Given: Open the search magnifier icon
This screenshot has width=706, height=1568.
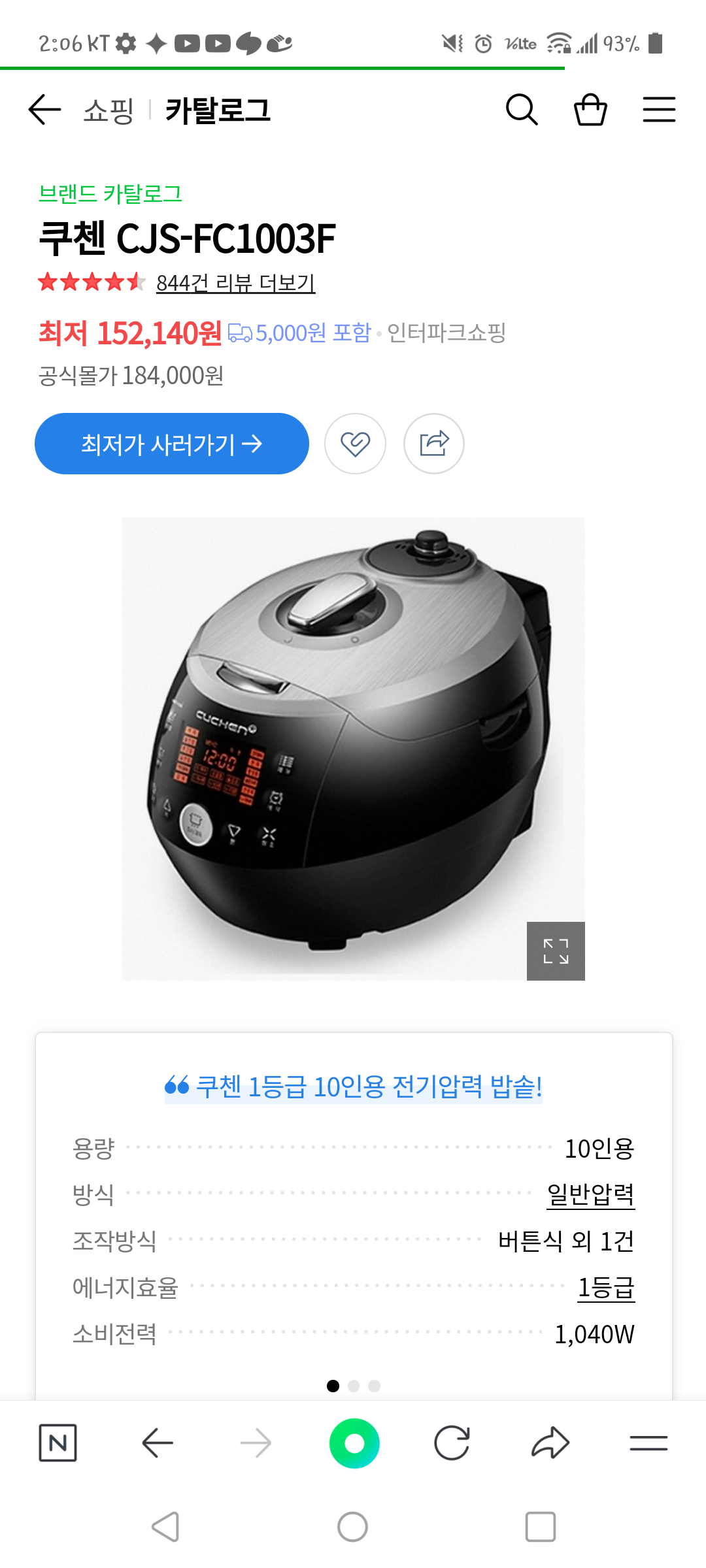Looking at the screenshot, I should (522, 109).
